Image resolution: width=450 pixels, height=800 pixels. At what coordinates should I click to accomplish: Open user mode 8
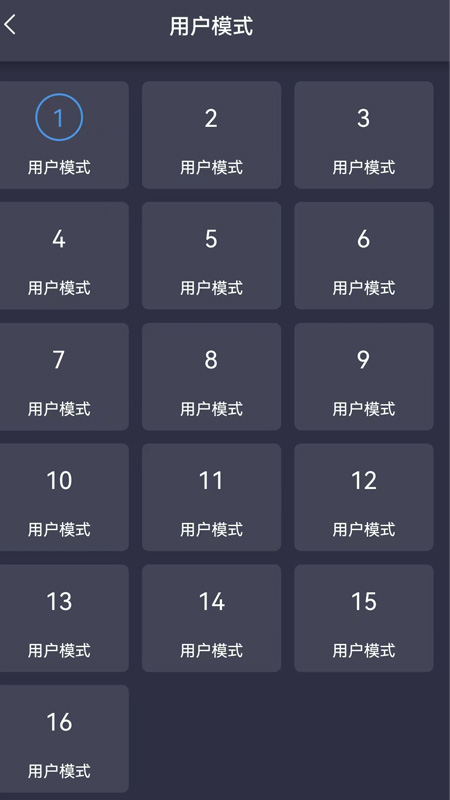[211, 377]
